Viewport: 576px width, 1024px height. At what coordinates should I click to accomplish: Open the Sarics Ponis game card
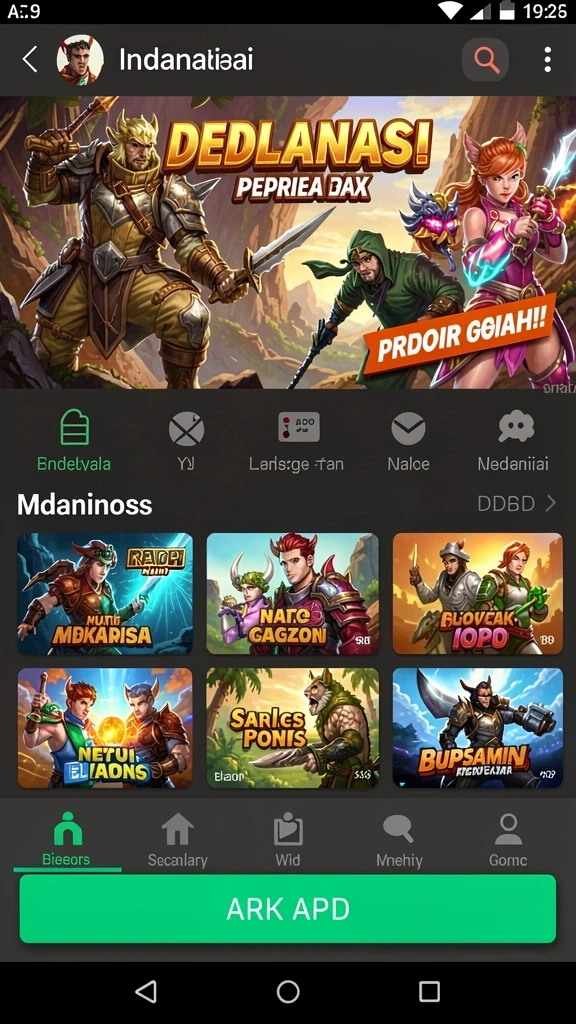tap(293, 728)
